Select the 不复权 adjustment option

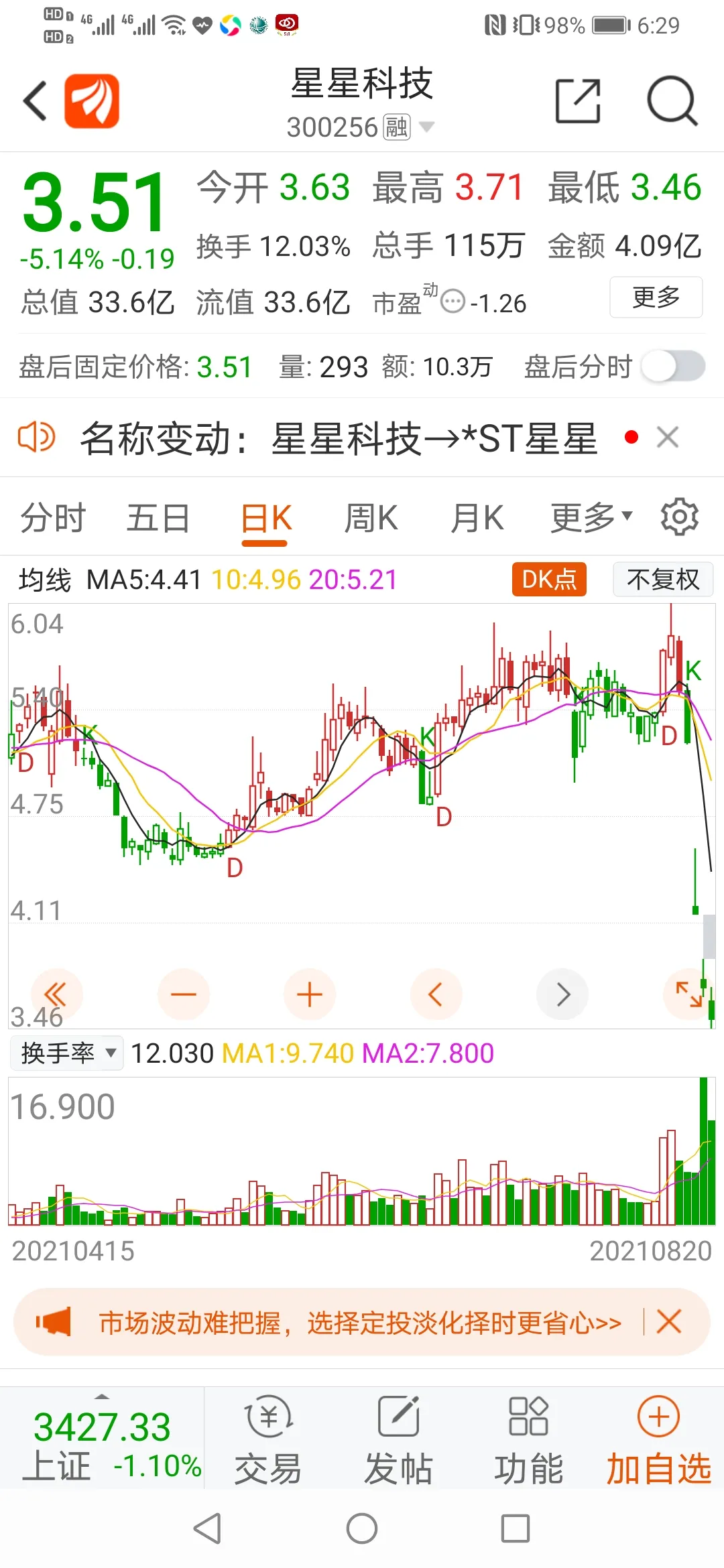(663, 579)
